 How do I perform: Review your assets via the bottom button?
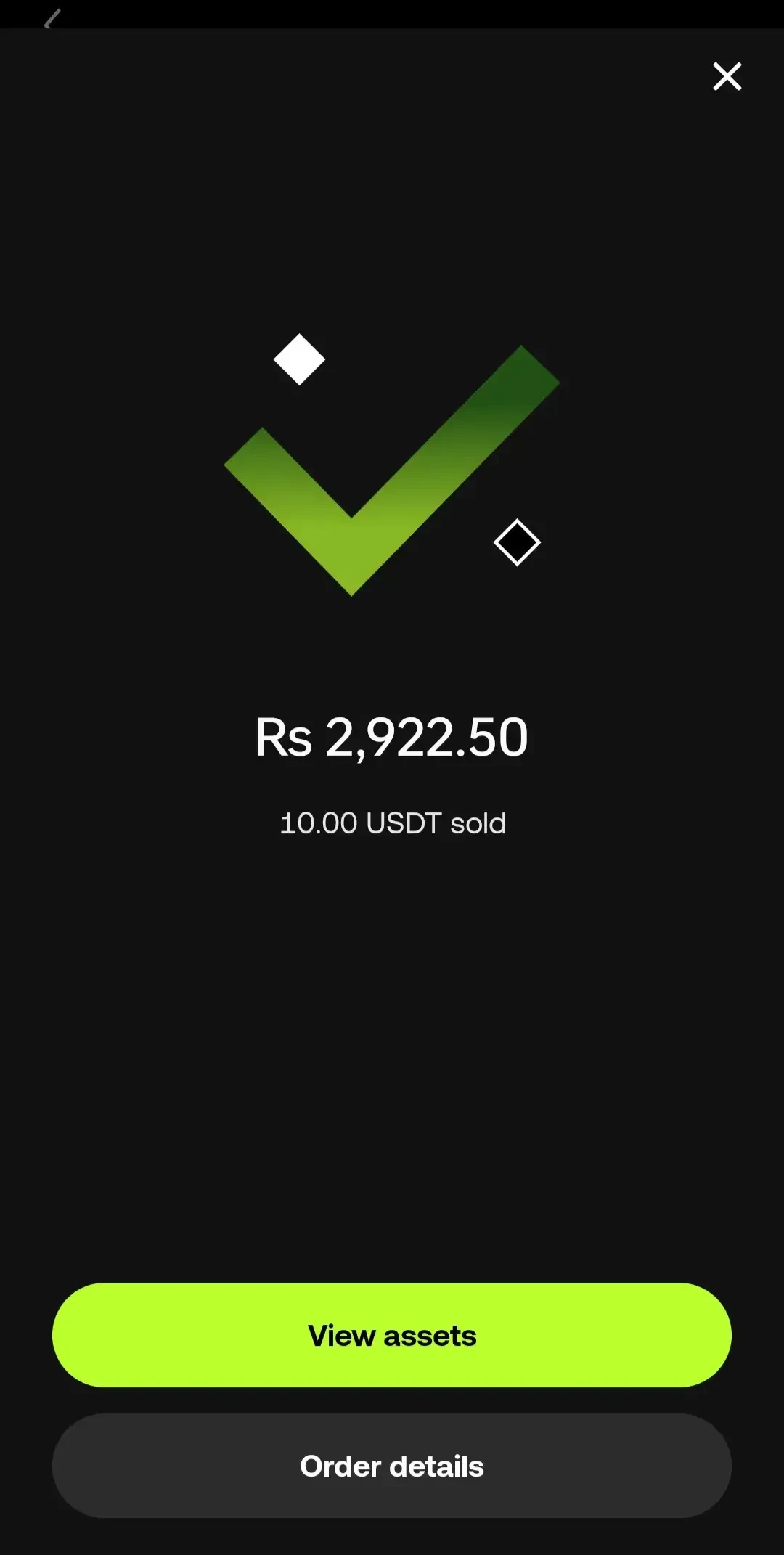point(392,1334)
